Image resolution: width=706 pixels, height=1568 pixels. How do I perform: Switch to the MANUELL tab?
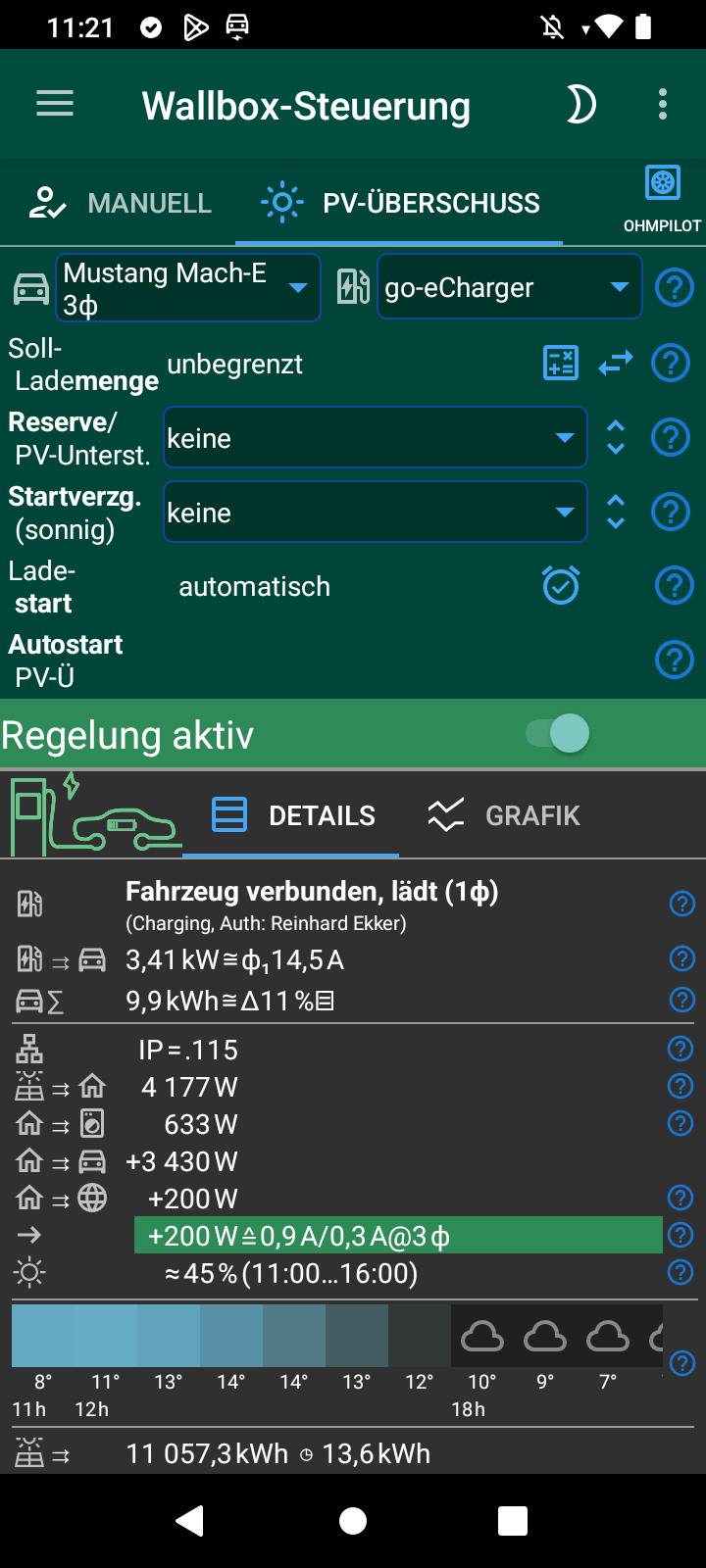pos(120,203)
